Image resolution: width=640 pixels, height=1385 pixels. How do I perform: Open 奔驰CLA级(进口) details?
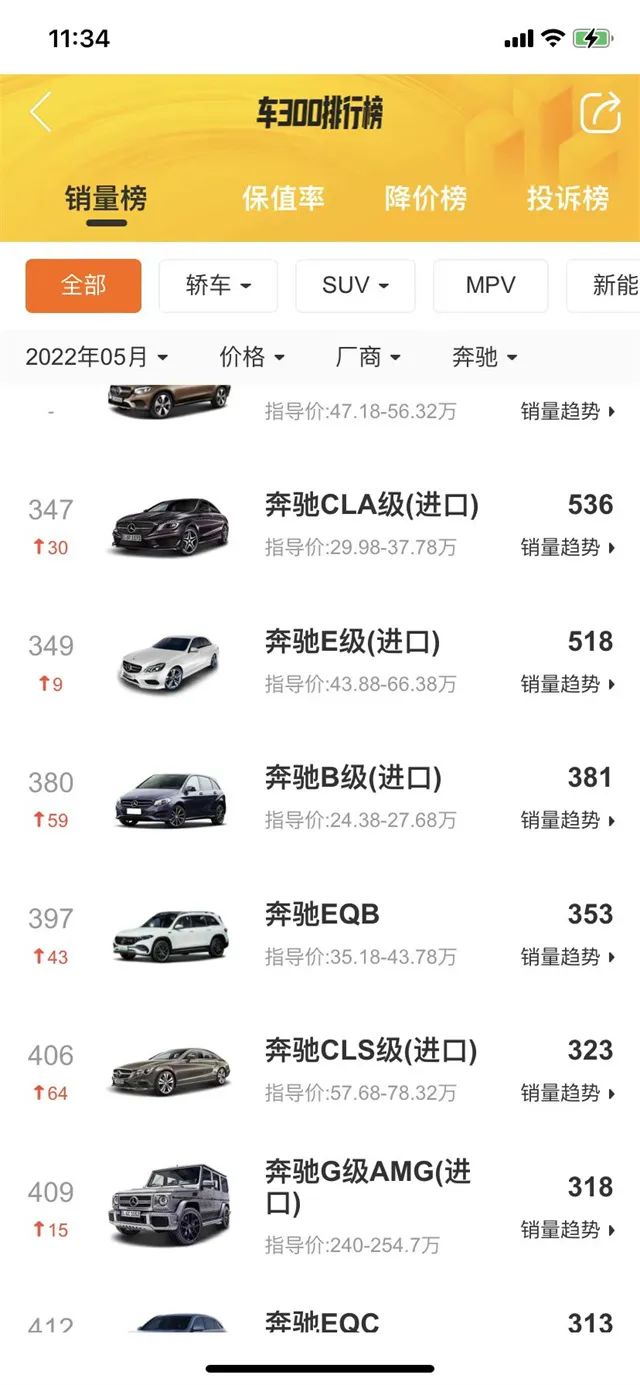point(371,506)
